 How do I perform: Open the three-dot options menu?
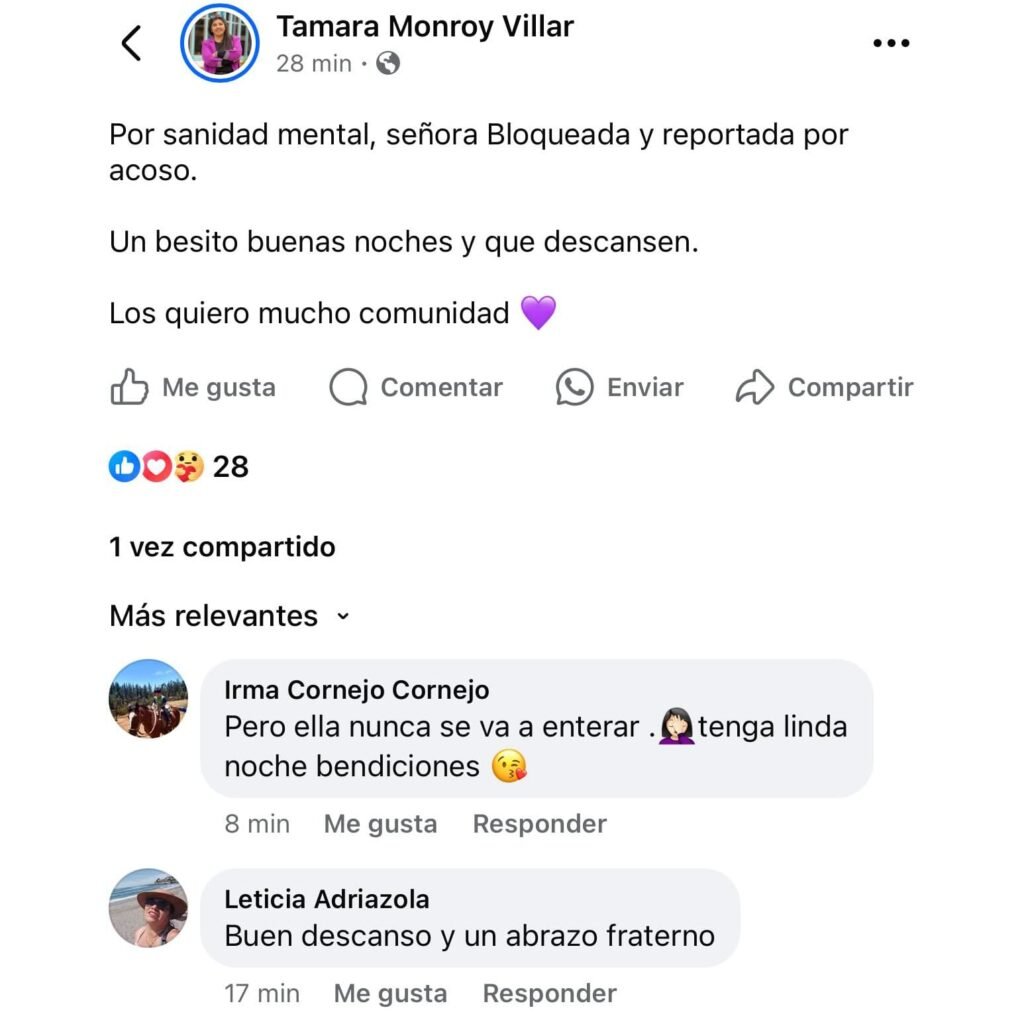(x=890, y=44)
